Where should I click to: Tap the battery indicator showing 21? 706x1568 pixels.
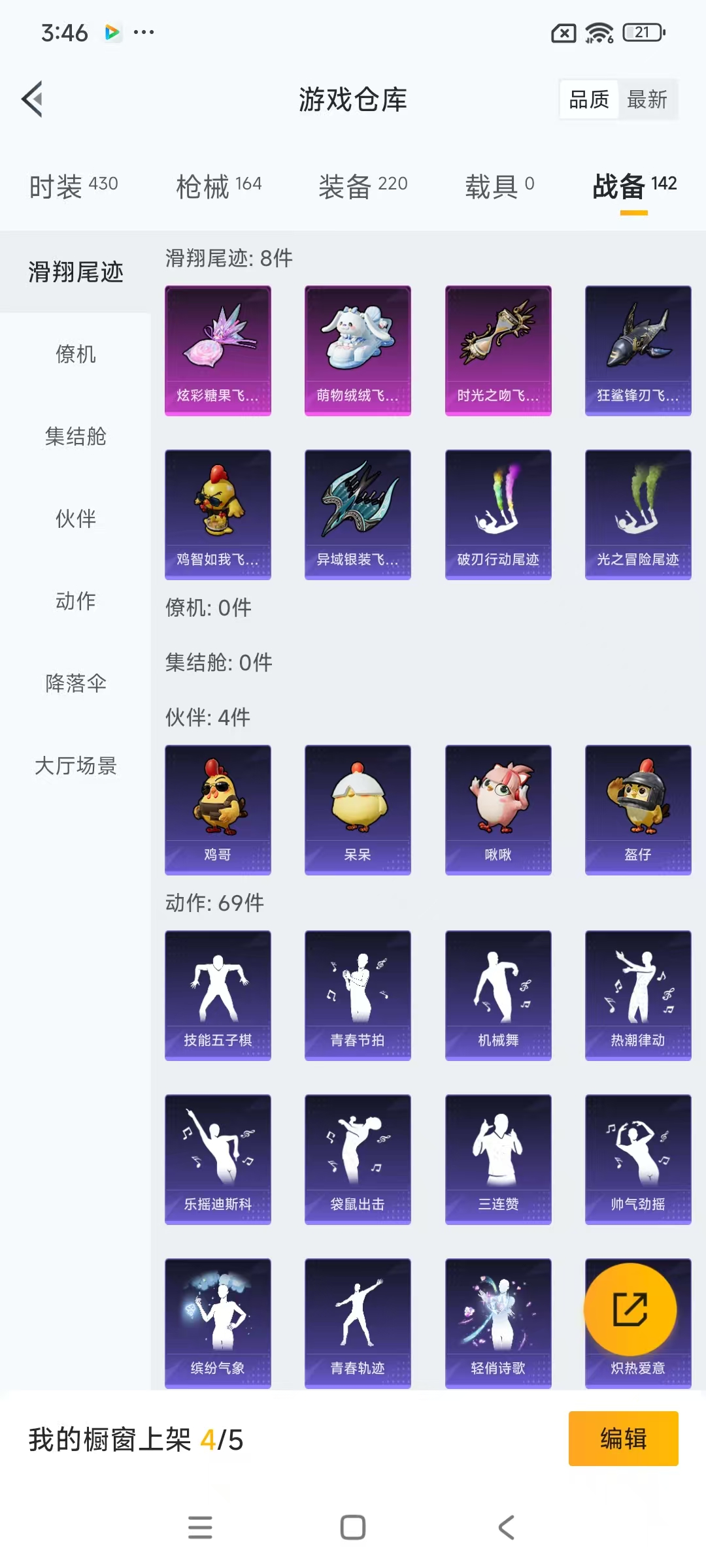click(641, 32)
